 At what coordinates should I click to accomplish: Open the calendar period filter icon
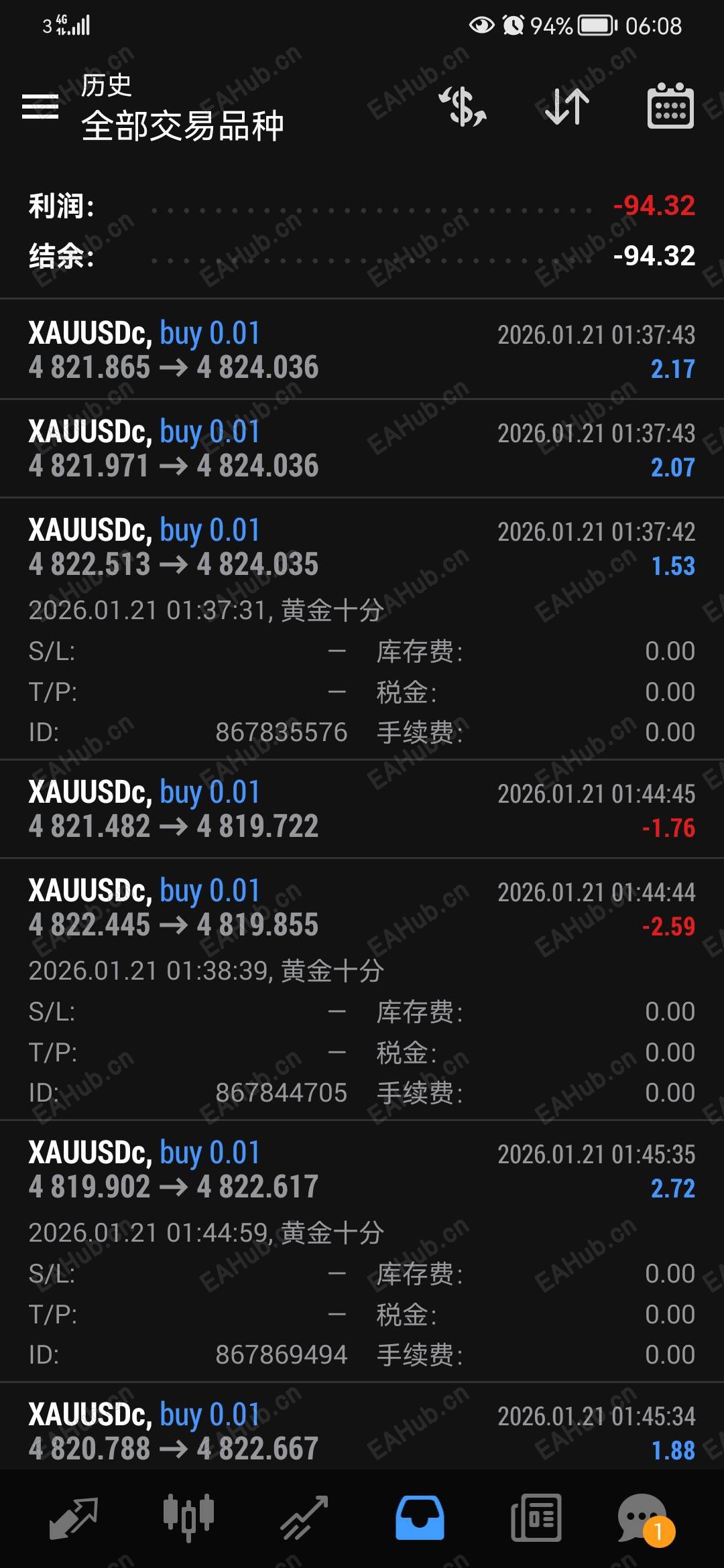(x=670, y=107)
